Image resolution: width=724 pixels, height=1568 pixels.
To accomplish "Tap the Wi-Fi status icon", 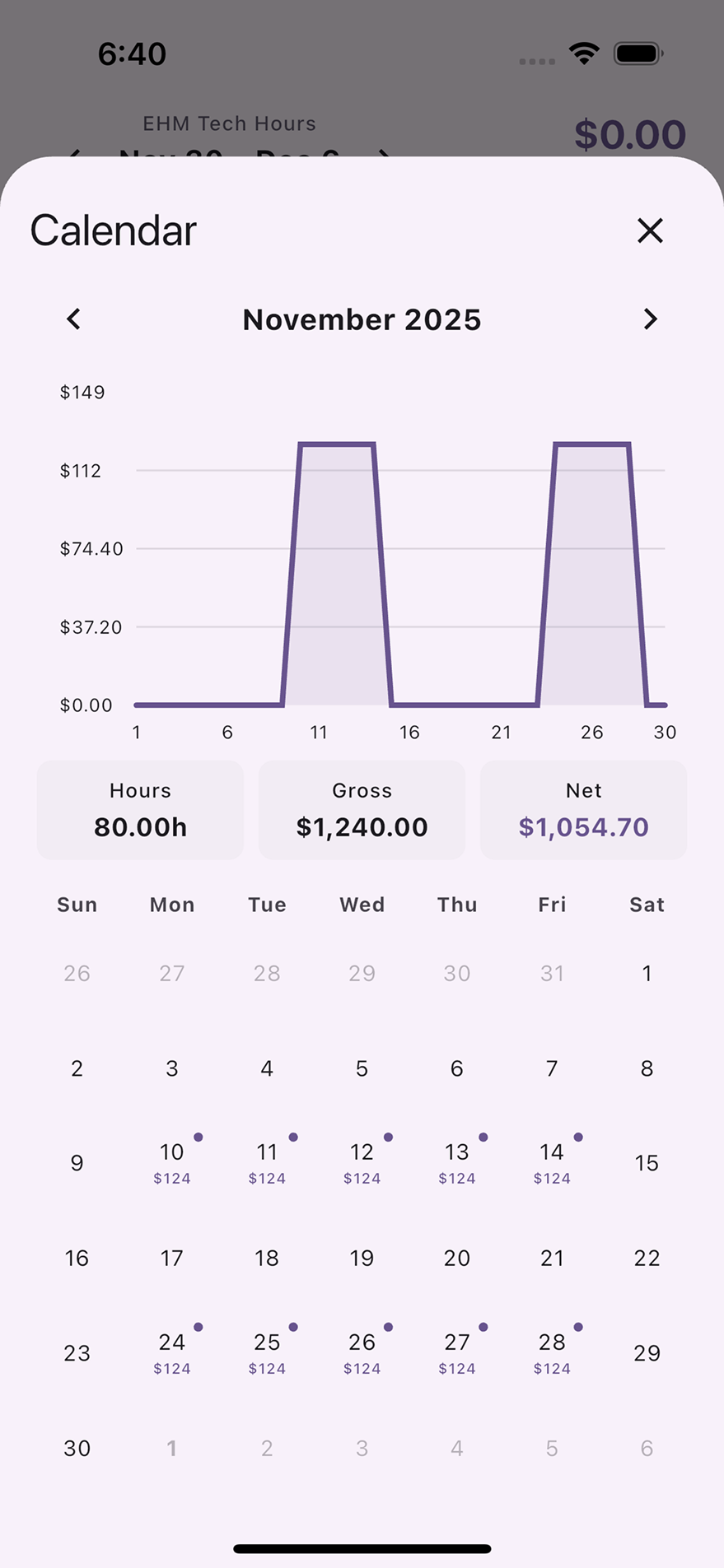I will pos(584,53).
